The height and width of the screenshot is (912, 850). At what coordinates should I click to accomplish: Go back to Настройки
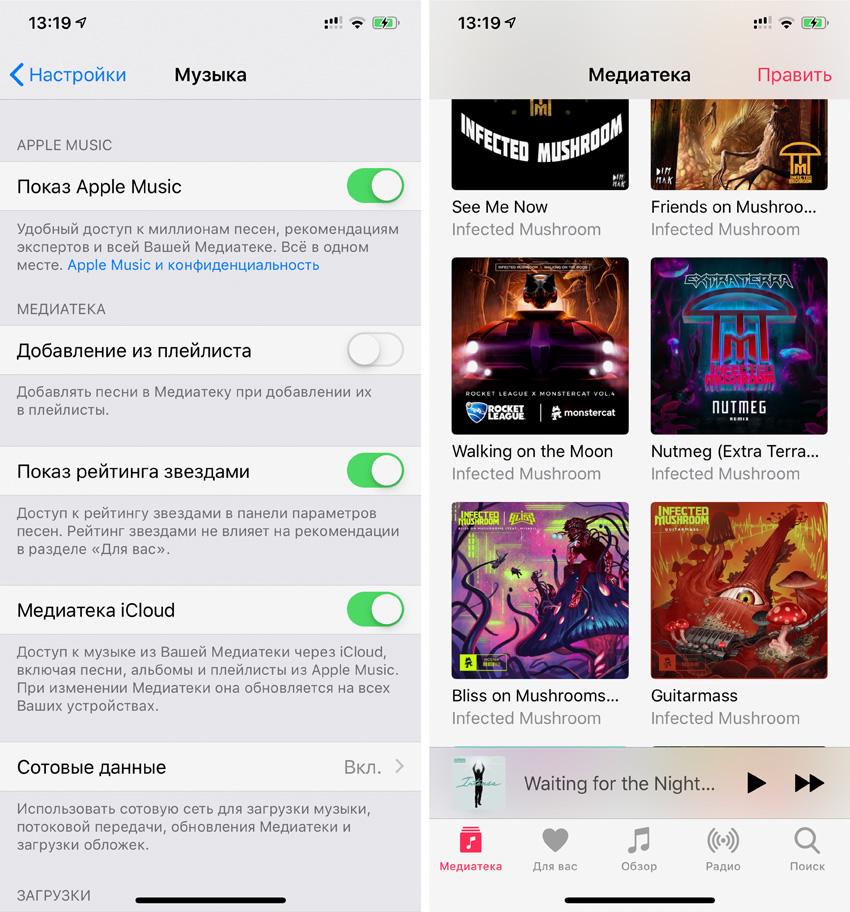pyautogui.click(x=68, y=75)
